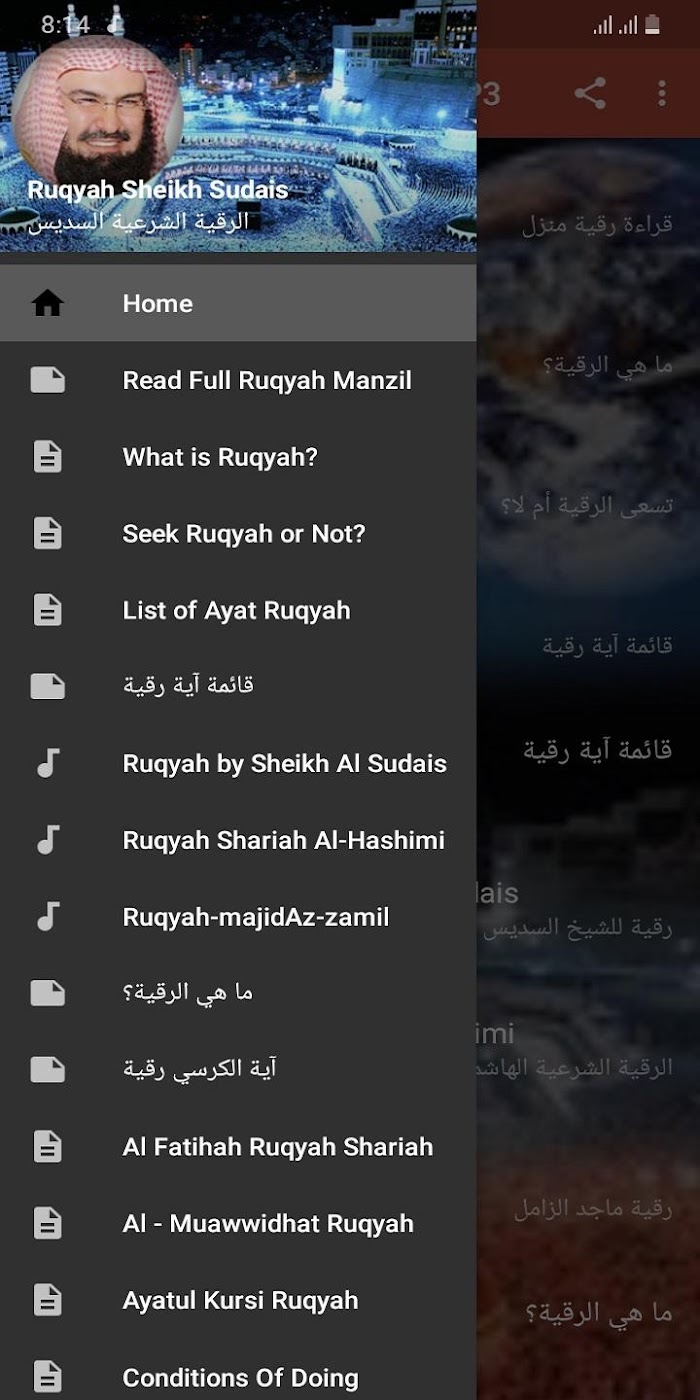Image resolution: width=700 pixels, height=1400 pixels.
Task: Open Al - Muawwidhat Ruqyah
Action: pyautogui.click(x=238, y=1223)
